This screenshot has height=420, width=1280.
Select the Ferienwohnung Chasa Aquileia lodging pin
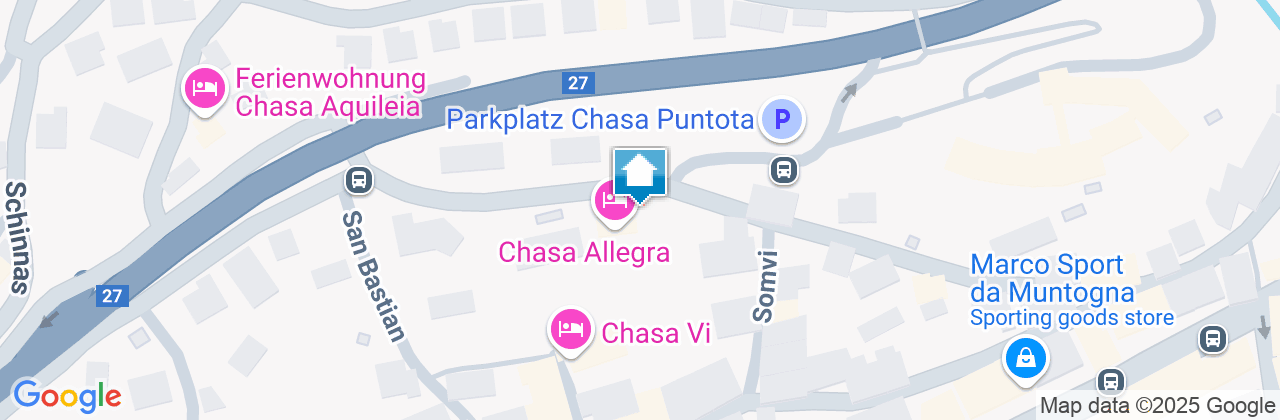click(205, 88)
